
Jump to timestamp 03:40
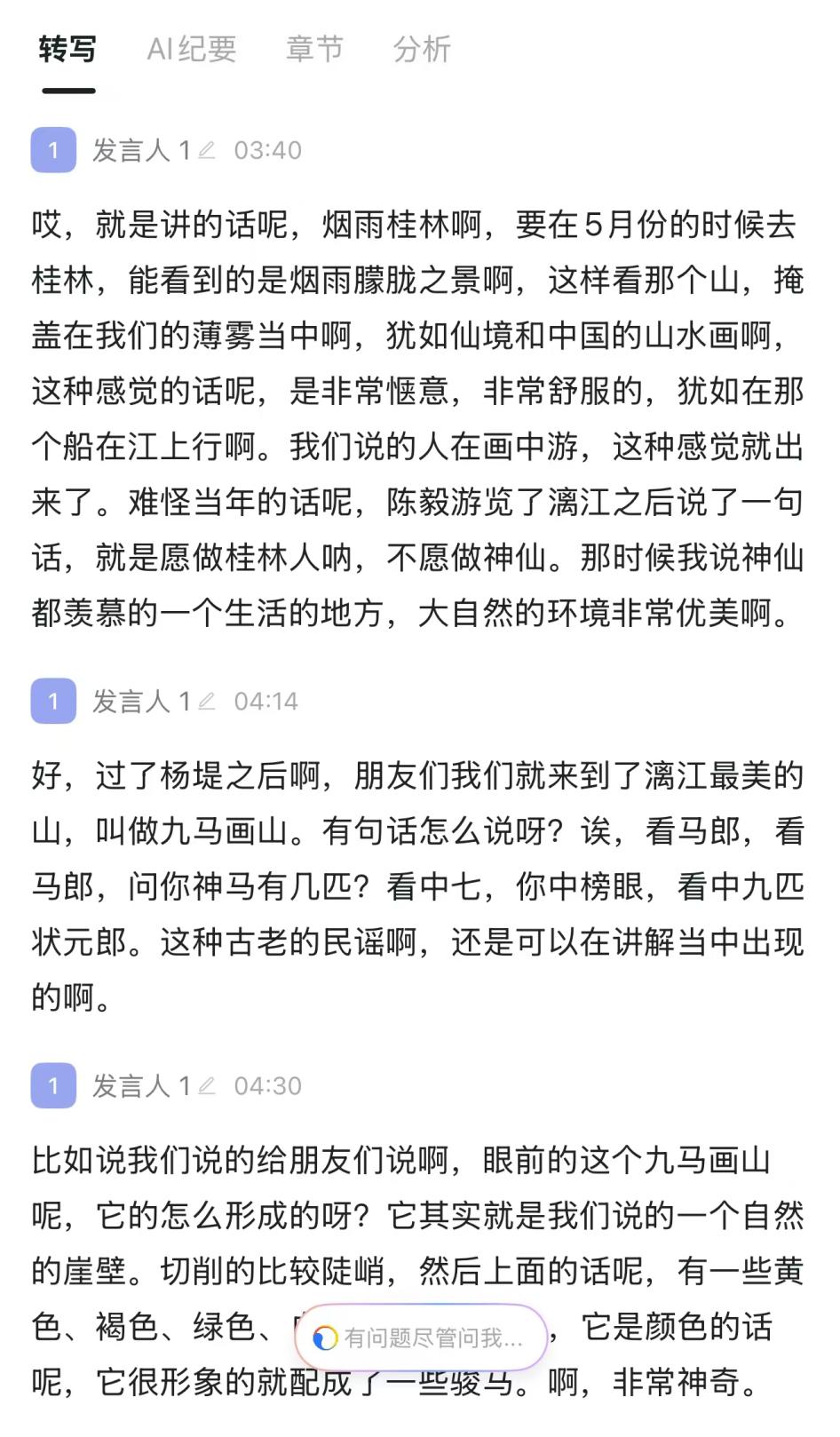click(267, 149)
